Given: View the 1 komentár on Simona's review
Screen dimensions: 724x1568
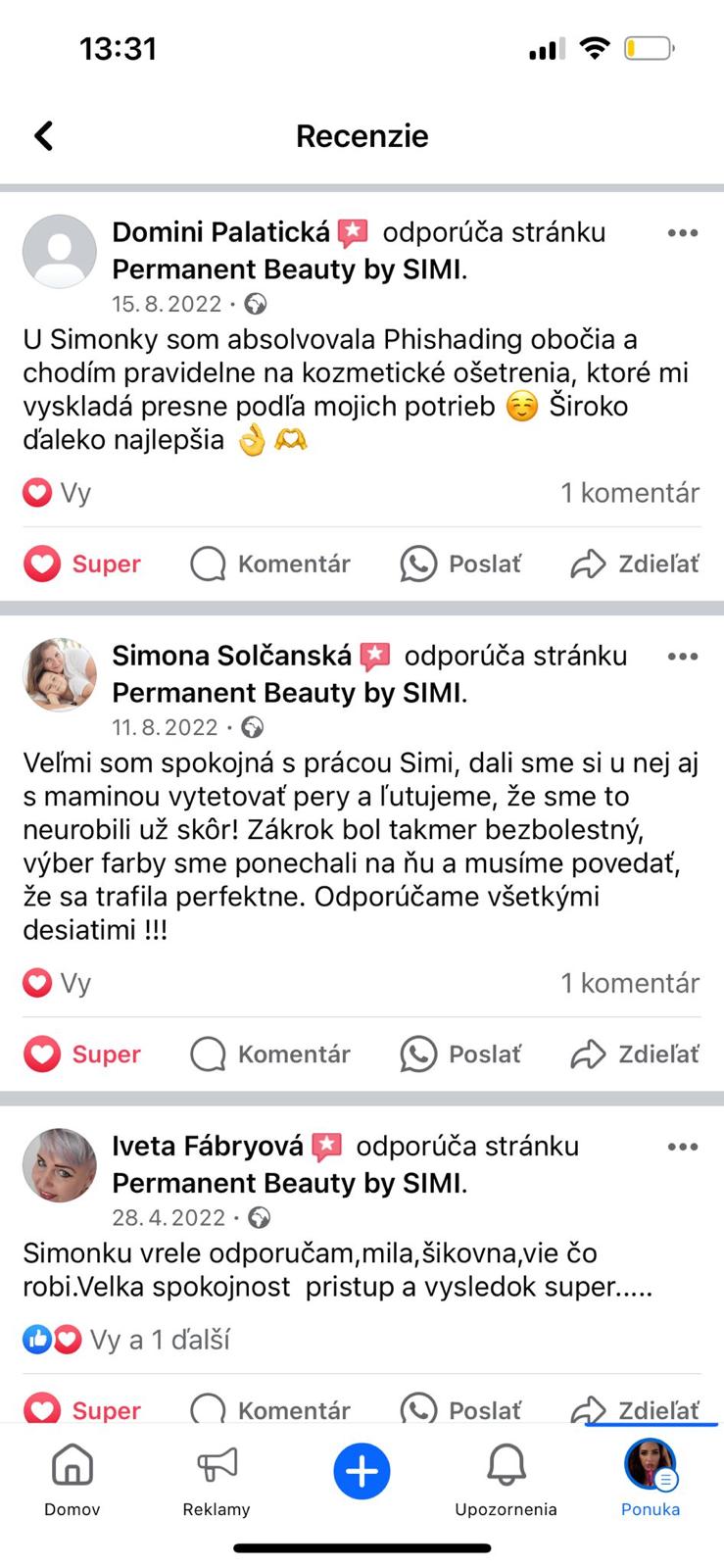Looking at the screenshot, I should [629, 983].
